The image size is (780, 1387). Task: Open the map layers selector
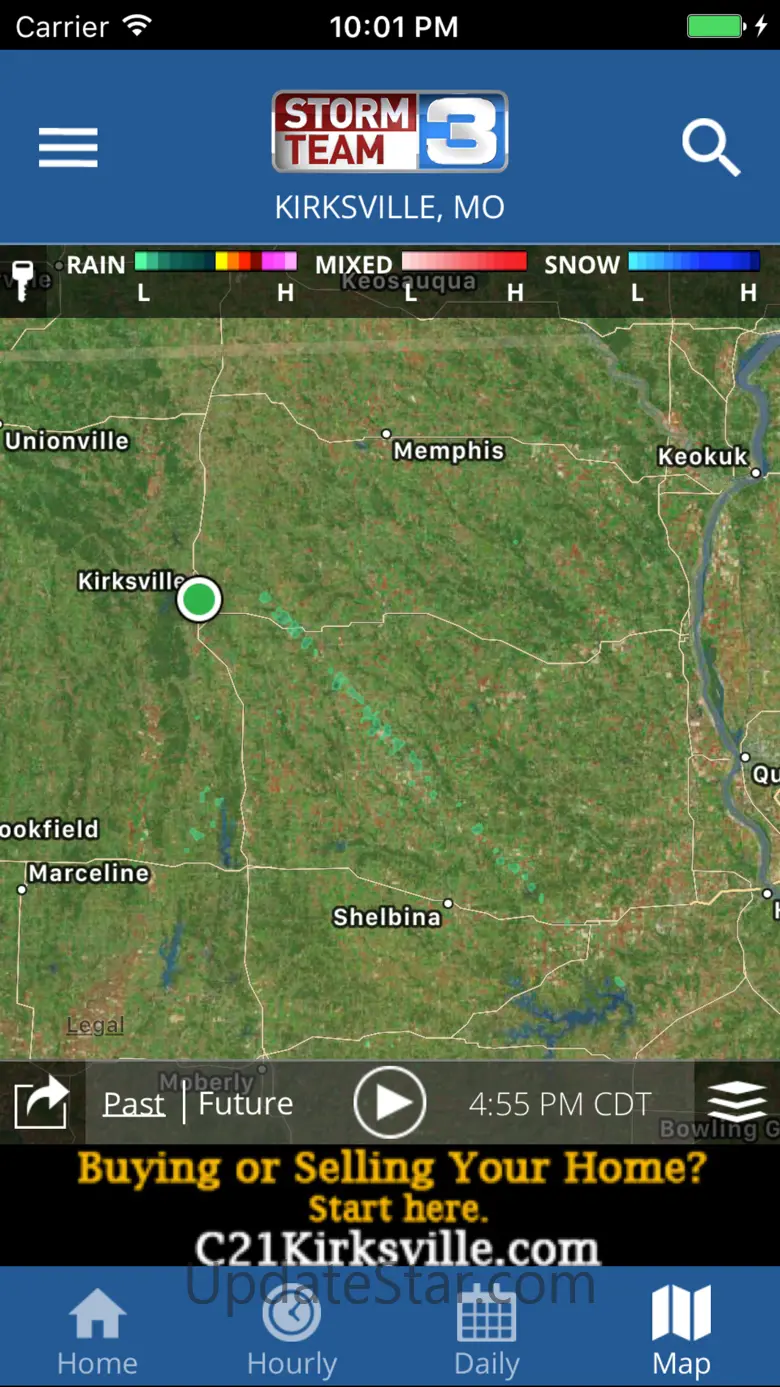pos(737,1102)
